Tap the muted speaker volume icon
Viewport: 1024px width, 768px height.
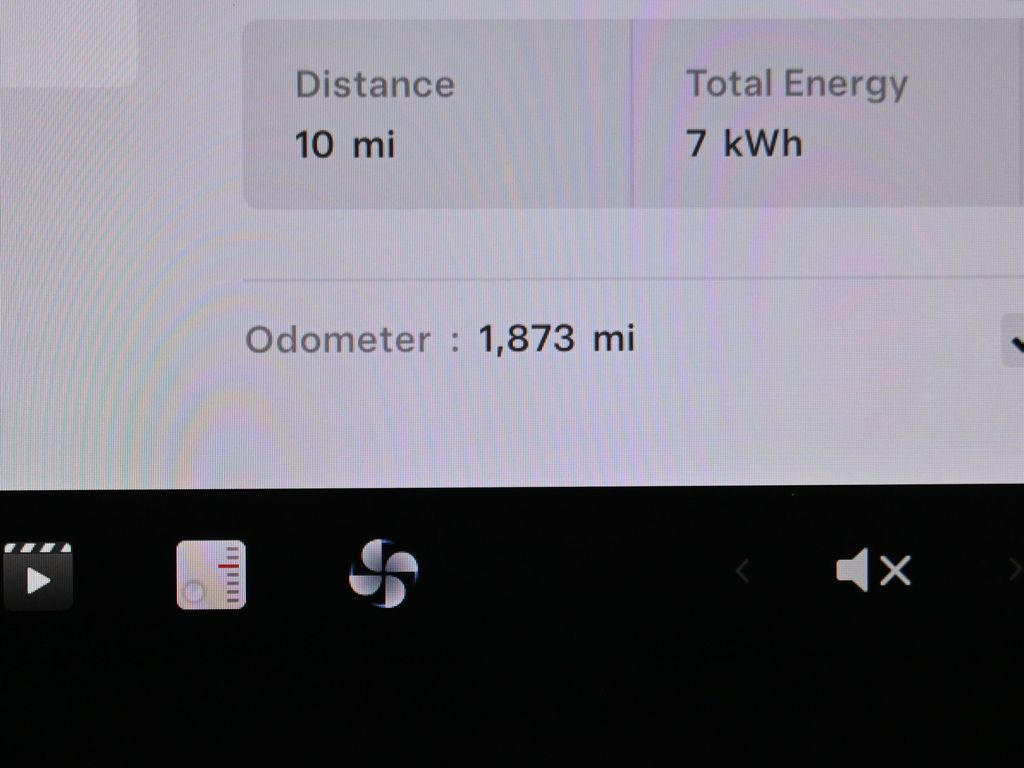tap(873, 572)
